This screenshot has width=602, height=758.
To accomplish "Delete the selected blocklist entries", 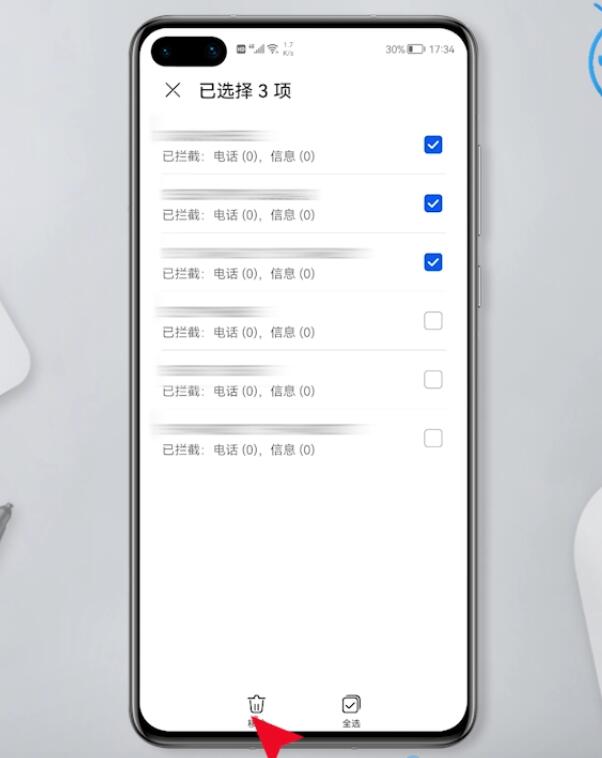I will 257,704.
